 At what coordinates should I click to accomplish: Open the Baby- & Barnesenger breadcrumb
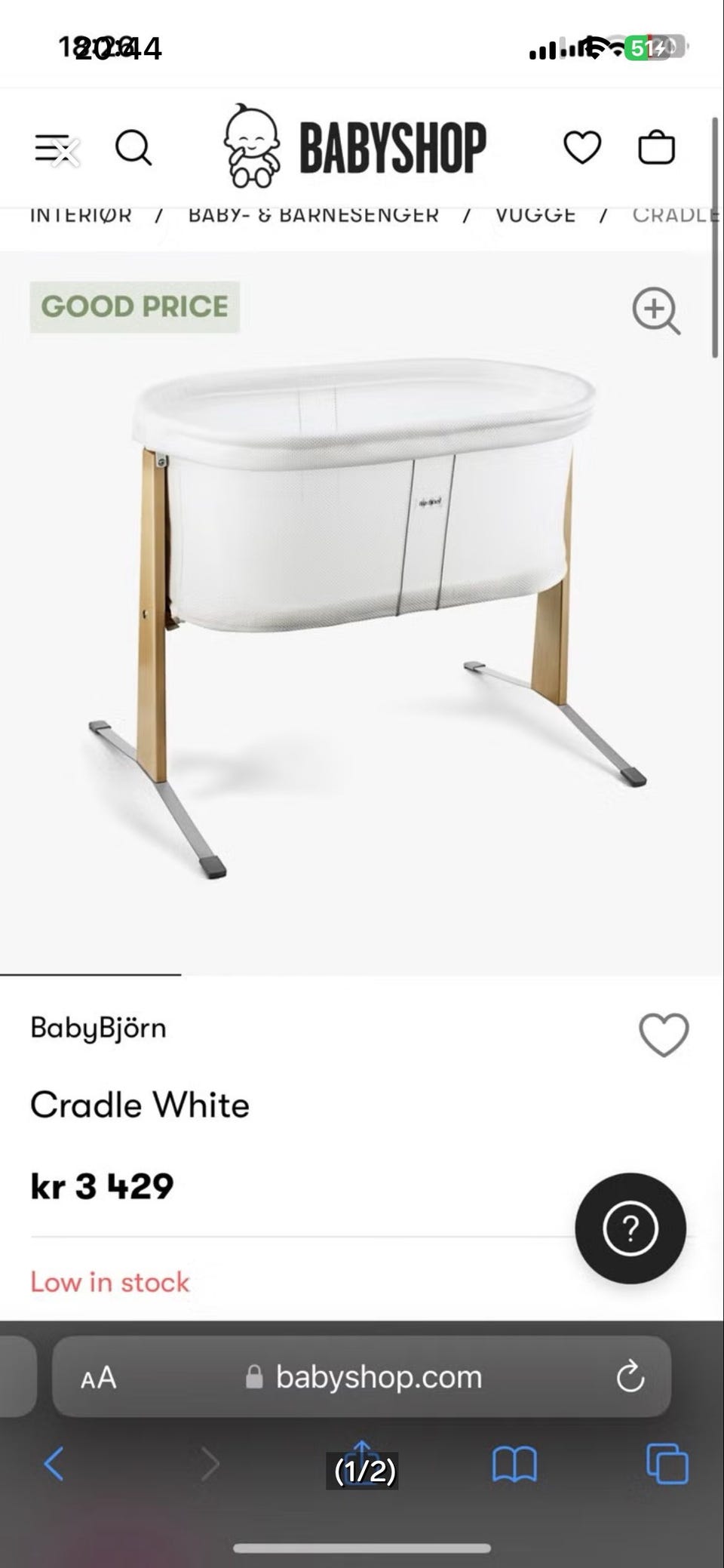pyautogui.click(x=313, y=215)
